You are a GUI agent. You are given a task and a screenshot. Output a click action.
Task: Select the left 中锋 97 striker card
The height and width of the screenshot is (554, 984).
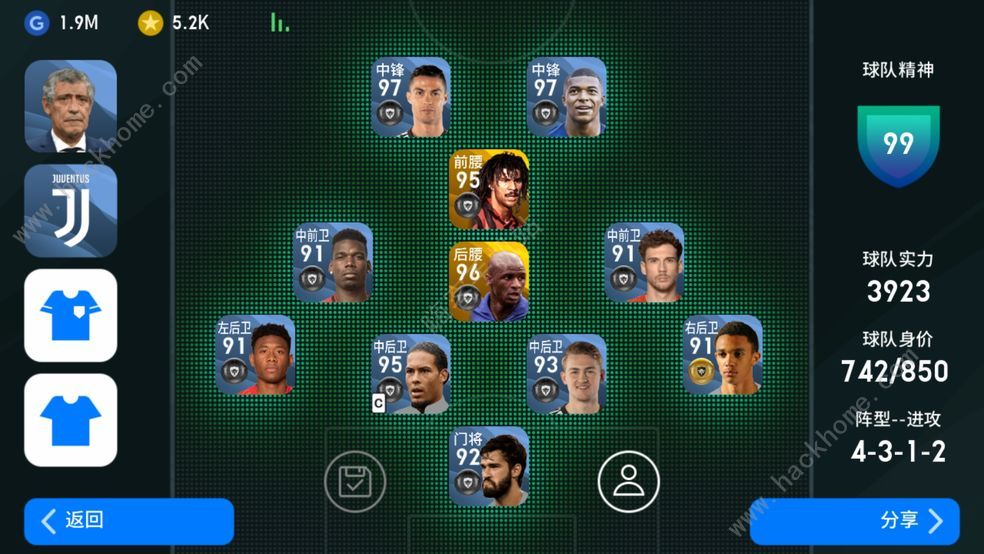click(x=410, y=97)
